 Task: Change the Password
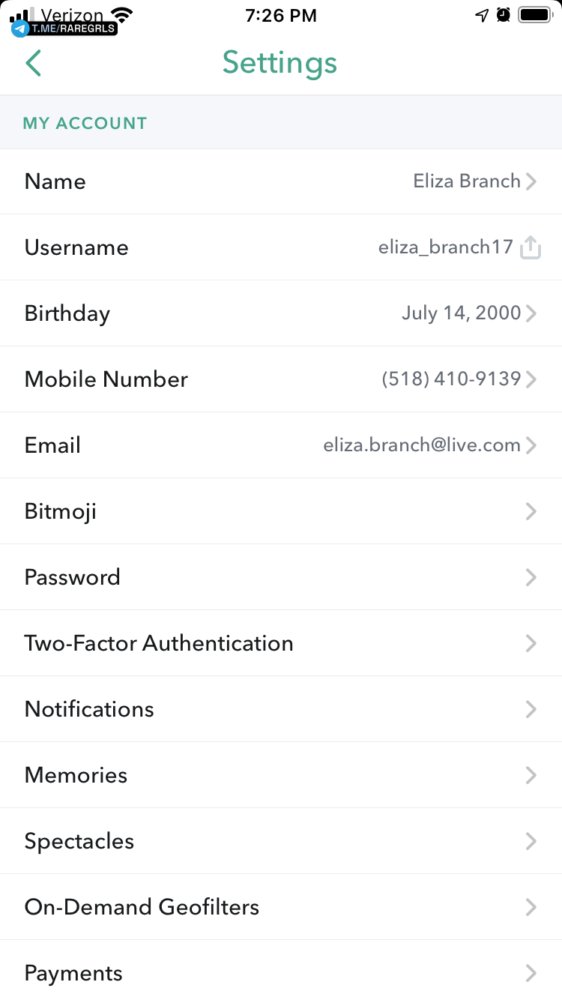click(x=281, y=577)
